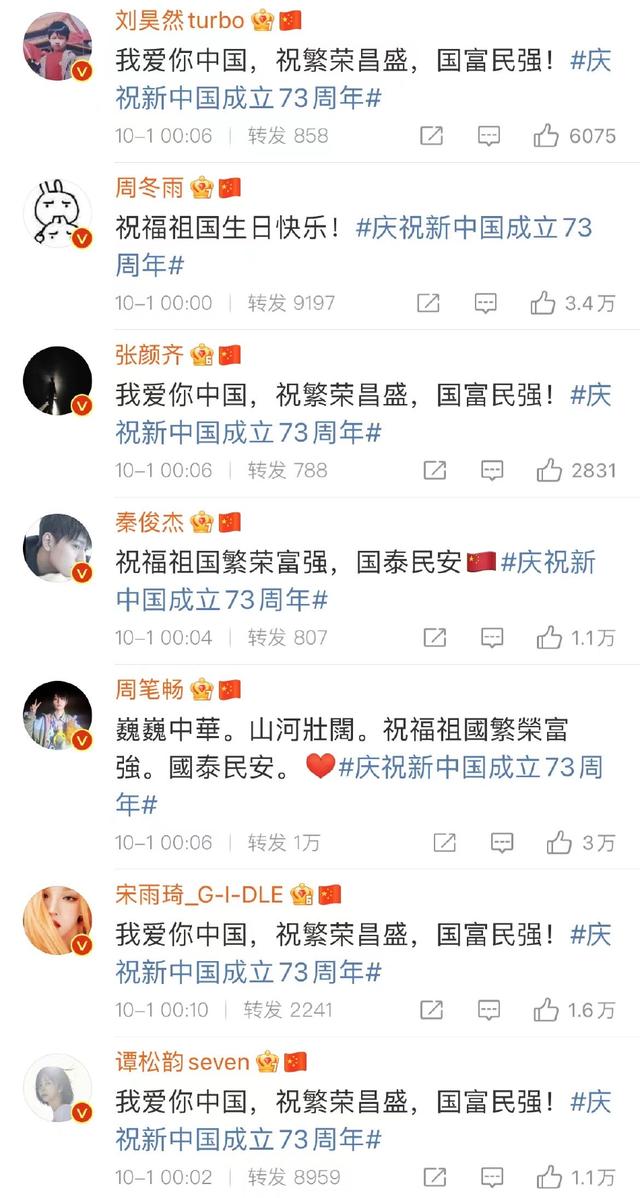Like 周冬雨's post
This screenshot has height=1198, width=640.
[x=543, y=303]
